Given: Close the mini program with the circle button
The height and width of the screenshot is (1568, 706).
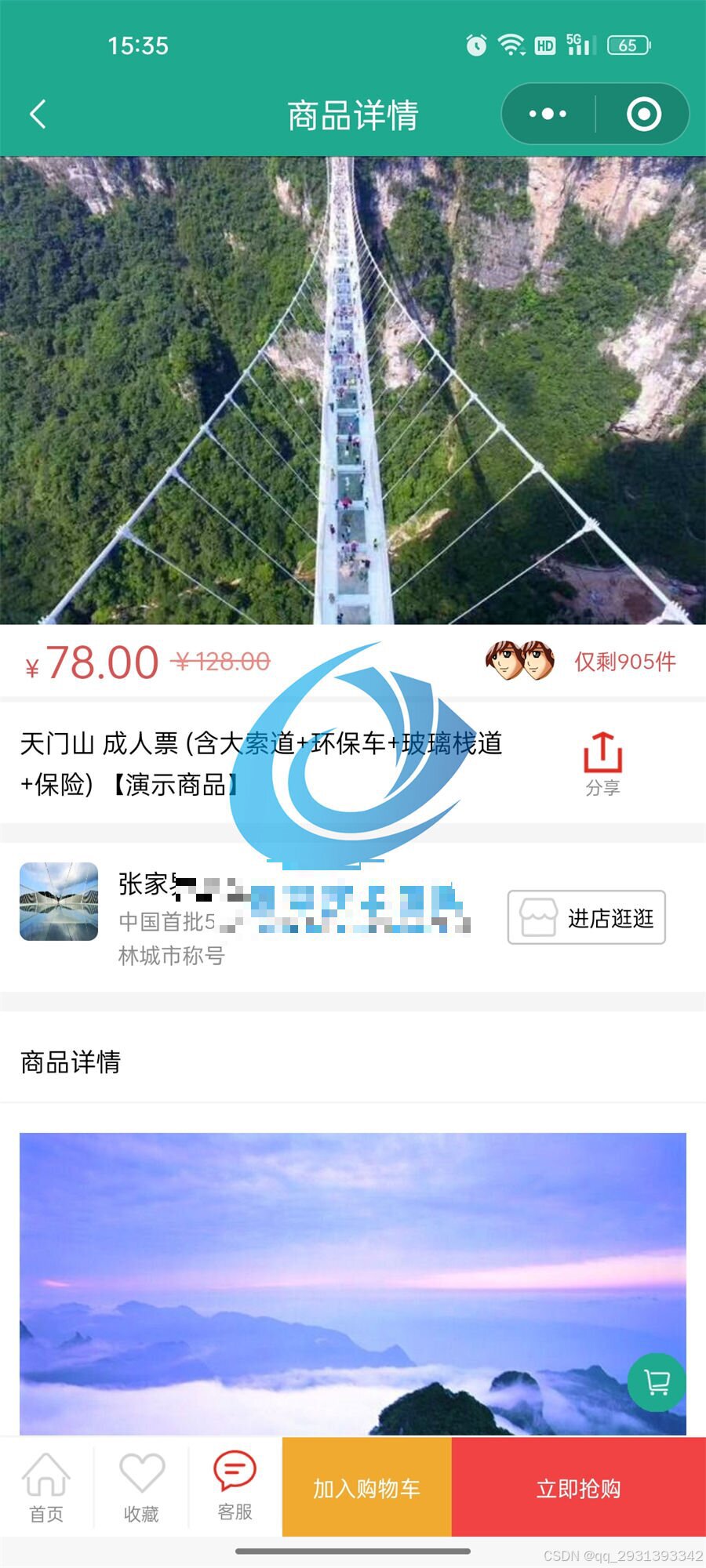Looking at the screenshot, I should pyautogui.click(x=644, y=114).
